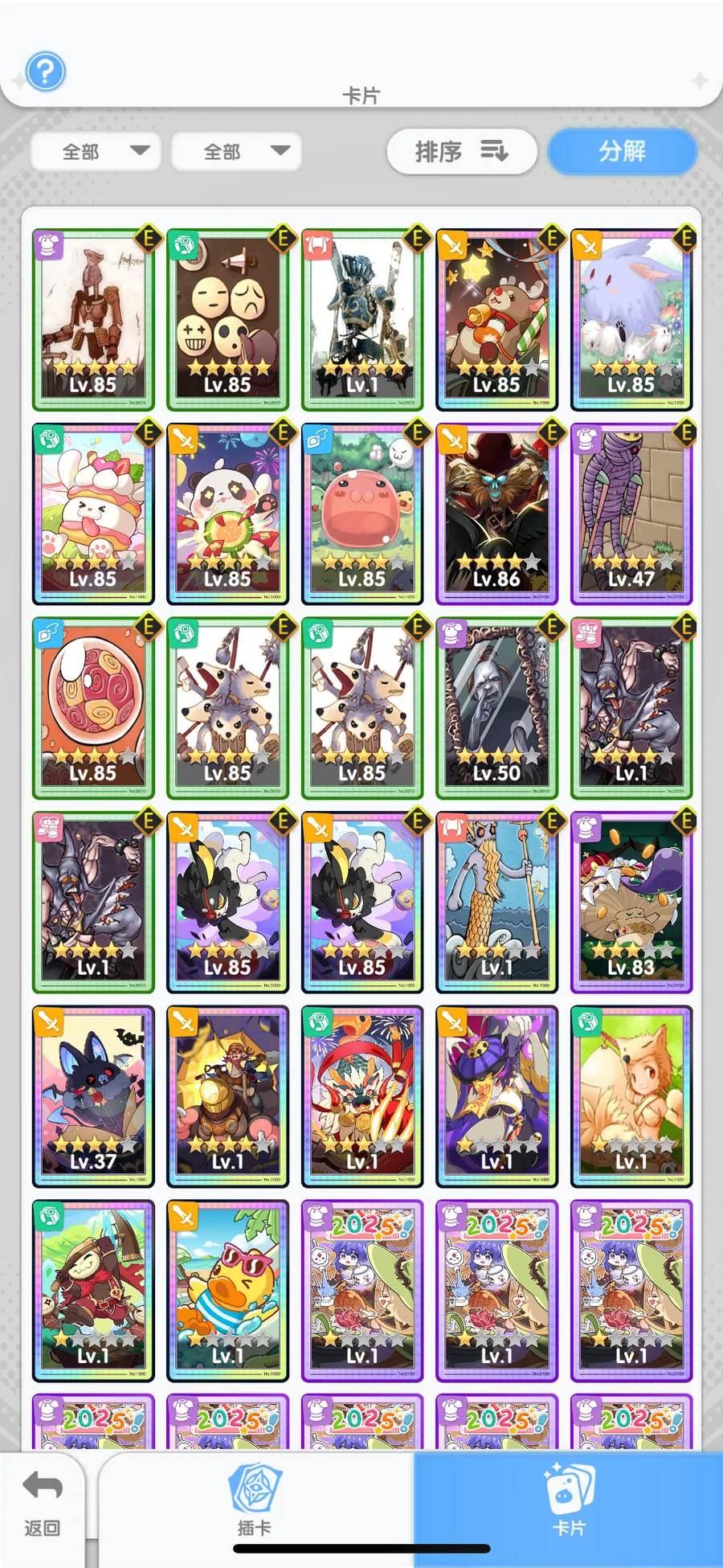Open the four faces card Lv.85
This screenshot has width=723, height=1568.
click(x=227, y=320)
